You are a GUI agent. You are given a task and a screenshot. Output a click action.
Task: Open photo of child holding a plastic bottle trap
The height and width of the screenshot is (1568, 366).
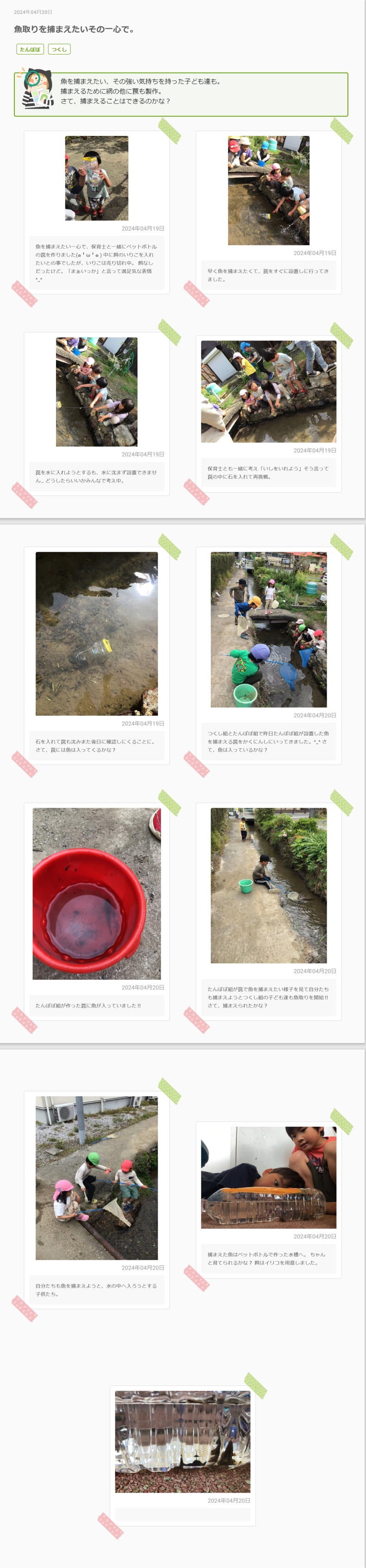[x=96, y=178]
